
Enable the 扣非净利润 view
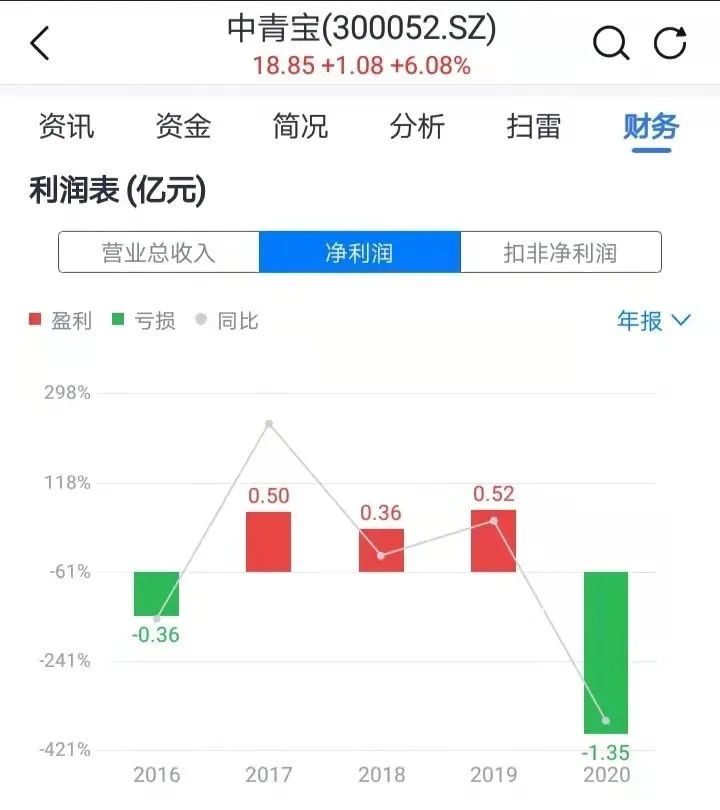pos(560,252)
